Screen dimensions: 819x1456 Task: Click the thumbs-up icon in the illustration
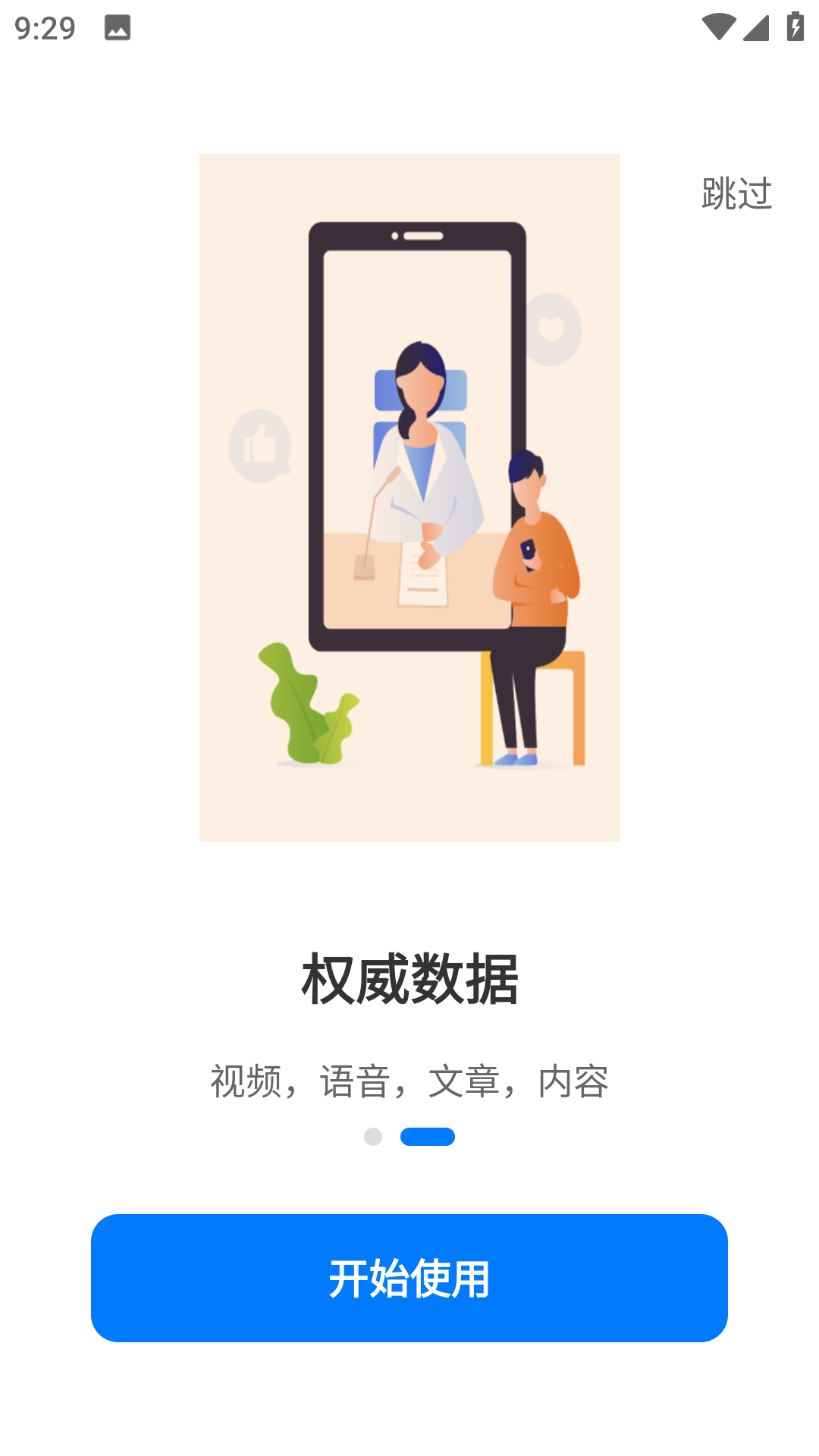click(x=261, y=444)
